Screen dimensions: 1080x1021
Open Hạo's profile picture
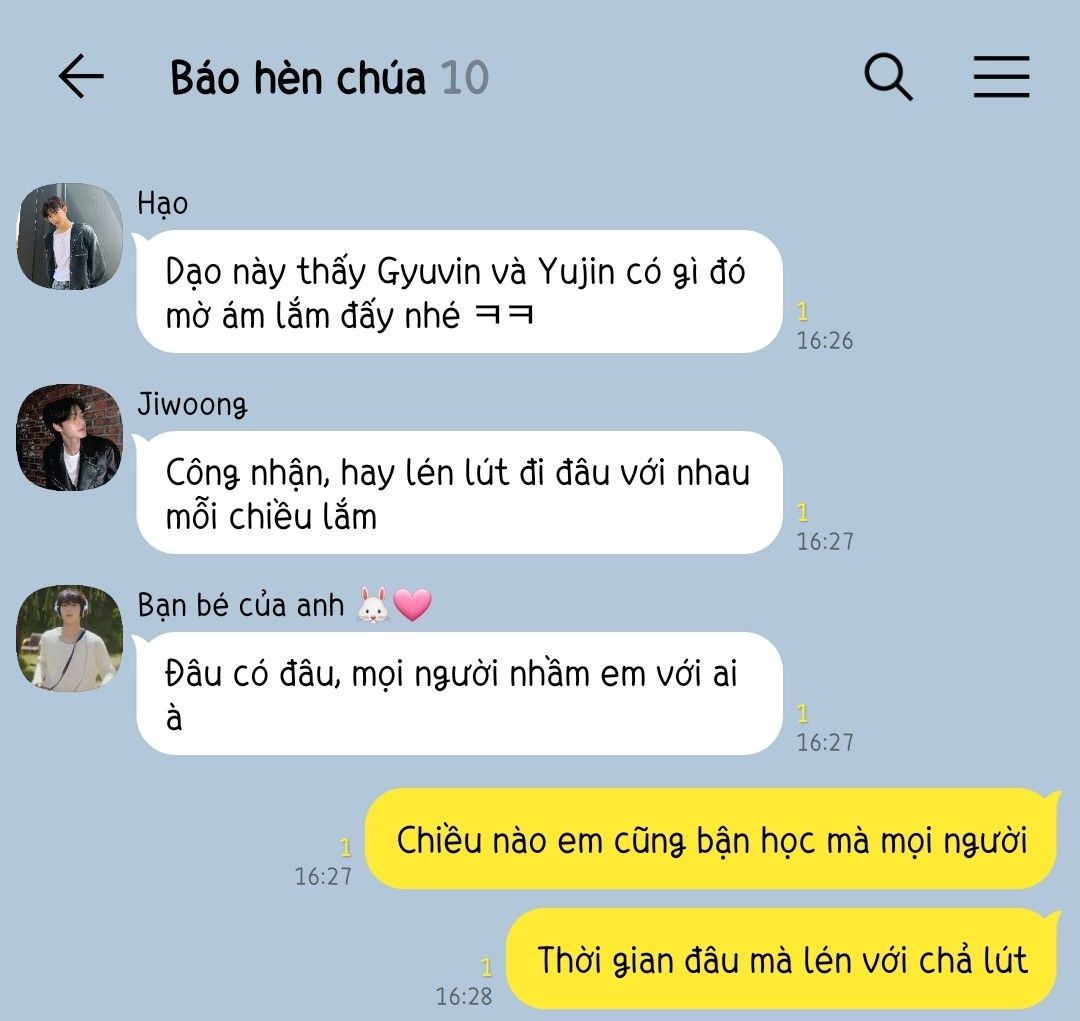(x=69, y=236)
